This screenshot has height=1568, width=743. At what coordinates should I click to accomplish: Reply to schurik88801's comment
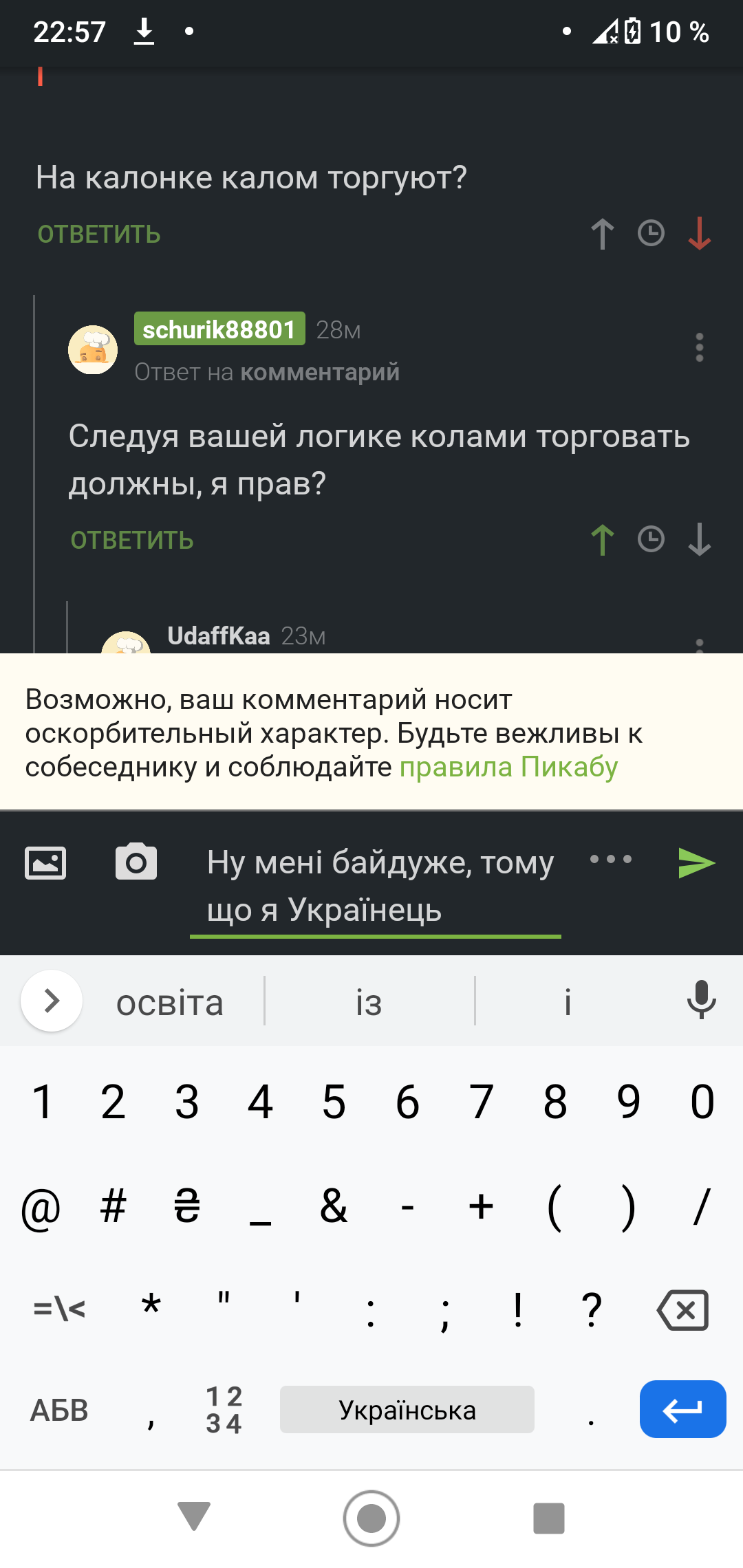pos(132,541)
